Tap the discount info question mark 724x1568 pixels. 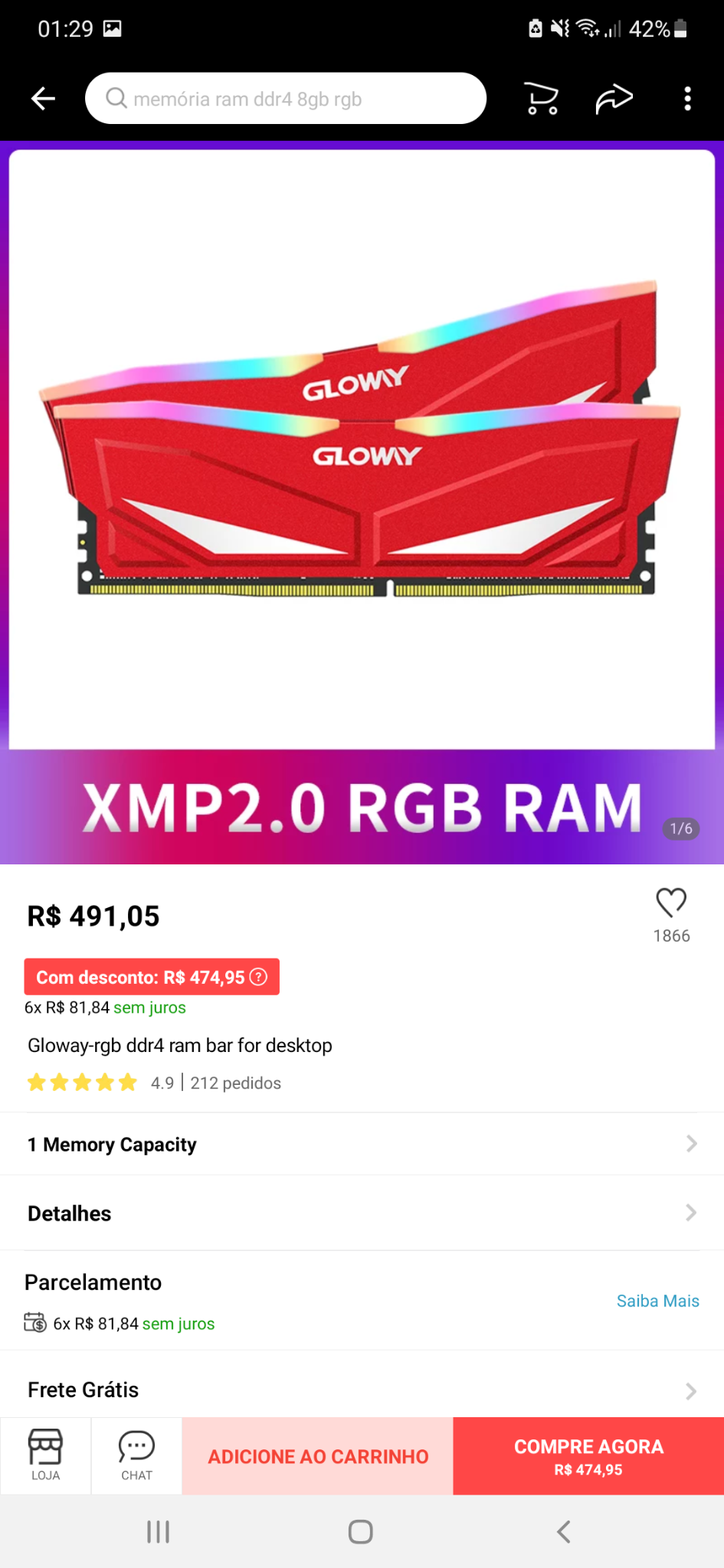259,977
